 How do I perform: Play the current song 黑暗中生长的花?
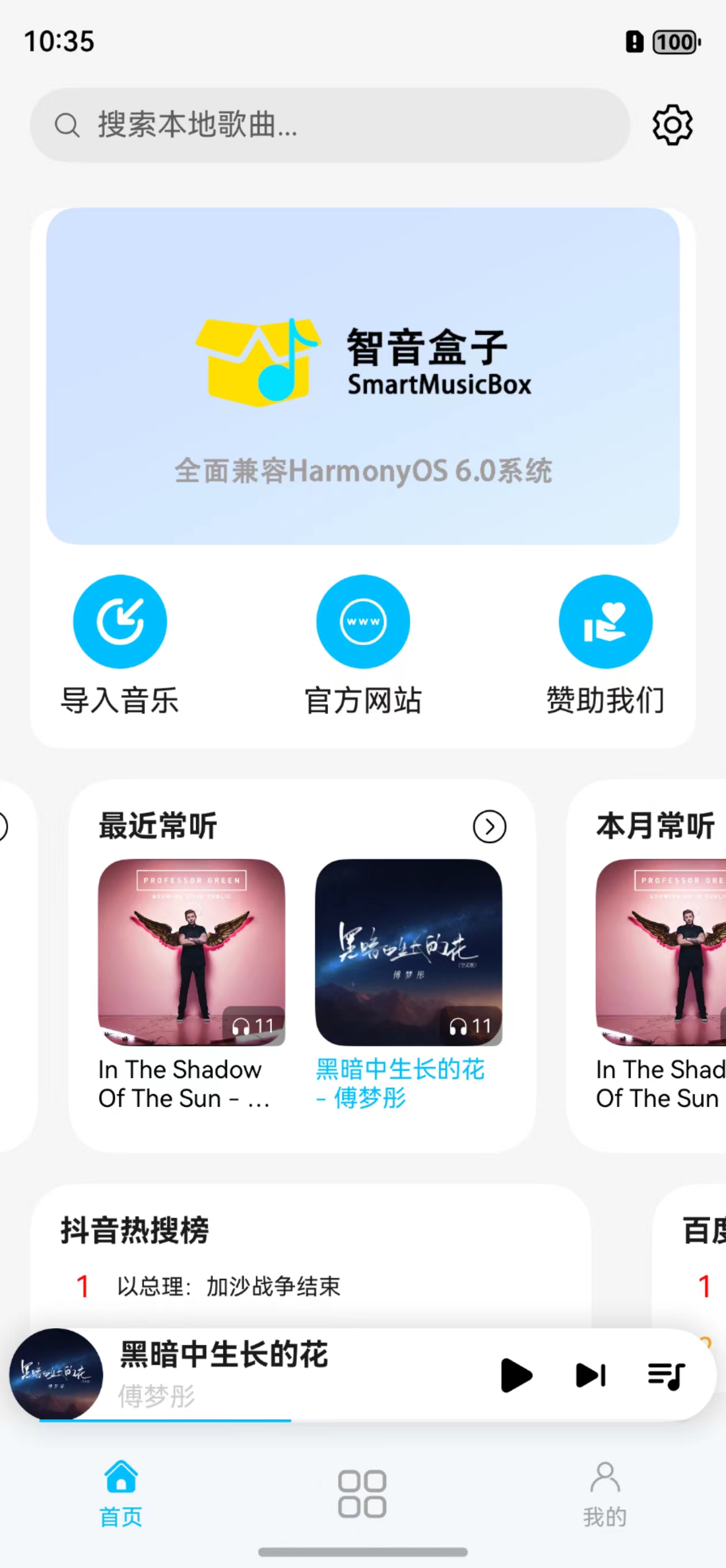pos(516,1375)
